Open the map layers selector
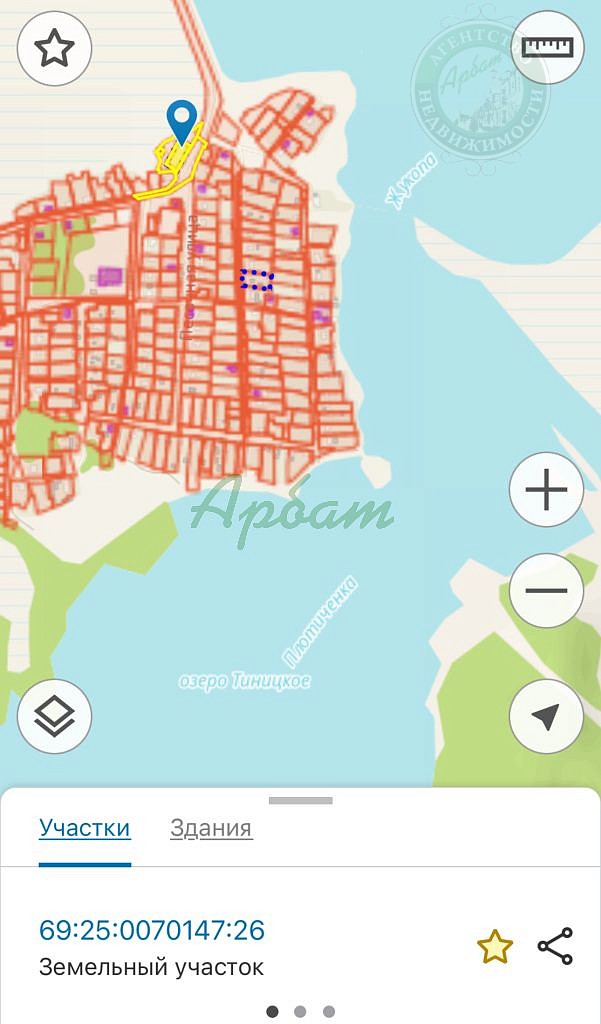Viewport: 601px width, 1024px height. pos(54,716)
